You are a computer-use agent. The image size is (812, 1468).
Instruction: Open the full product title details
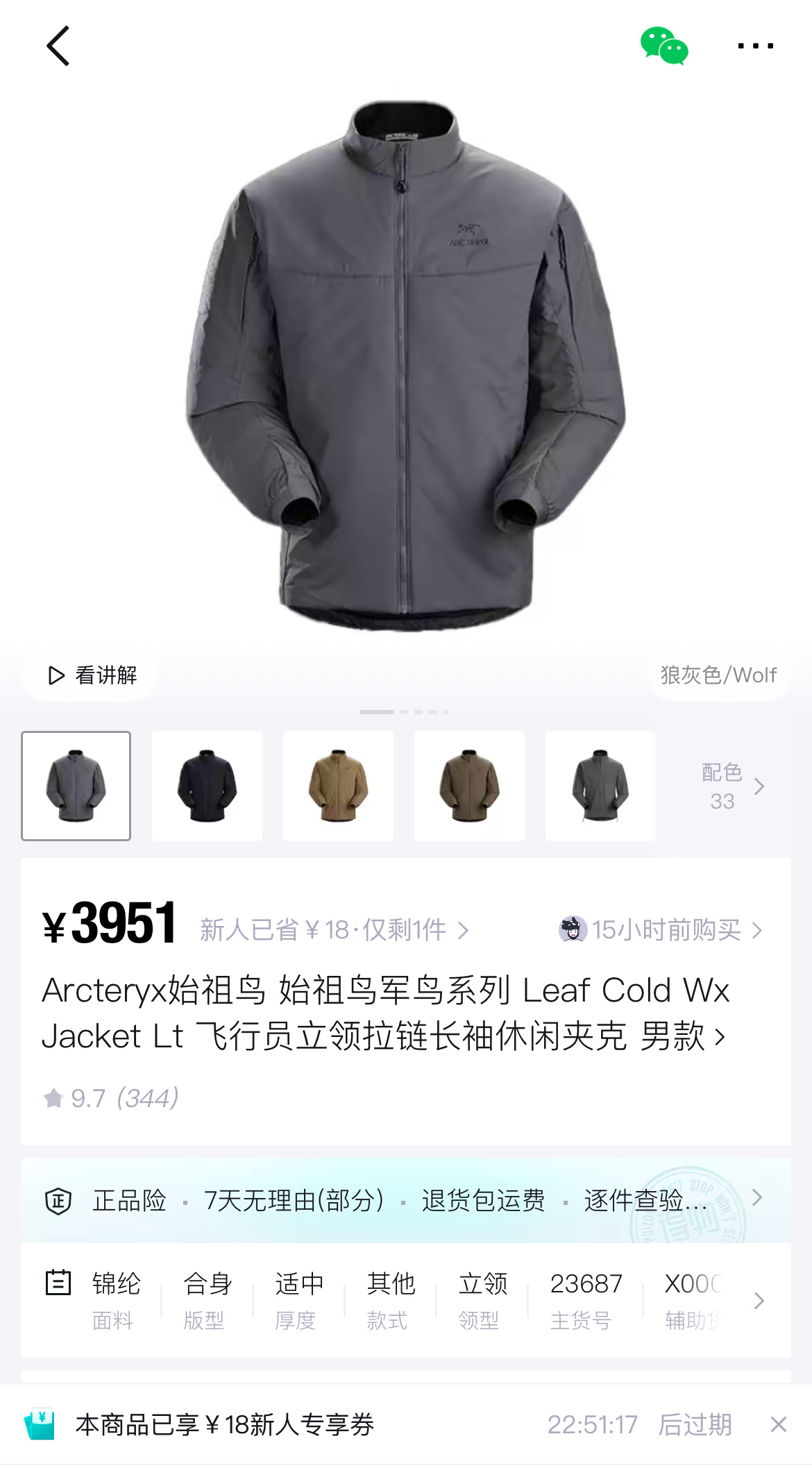tap(385, 1013)
